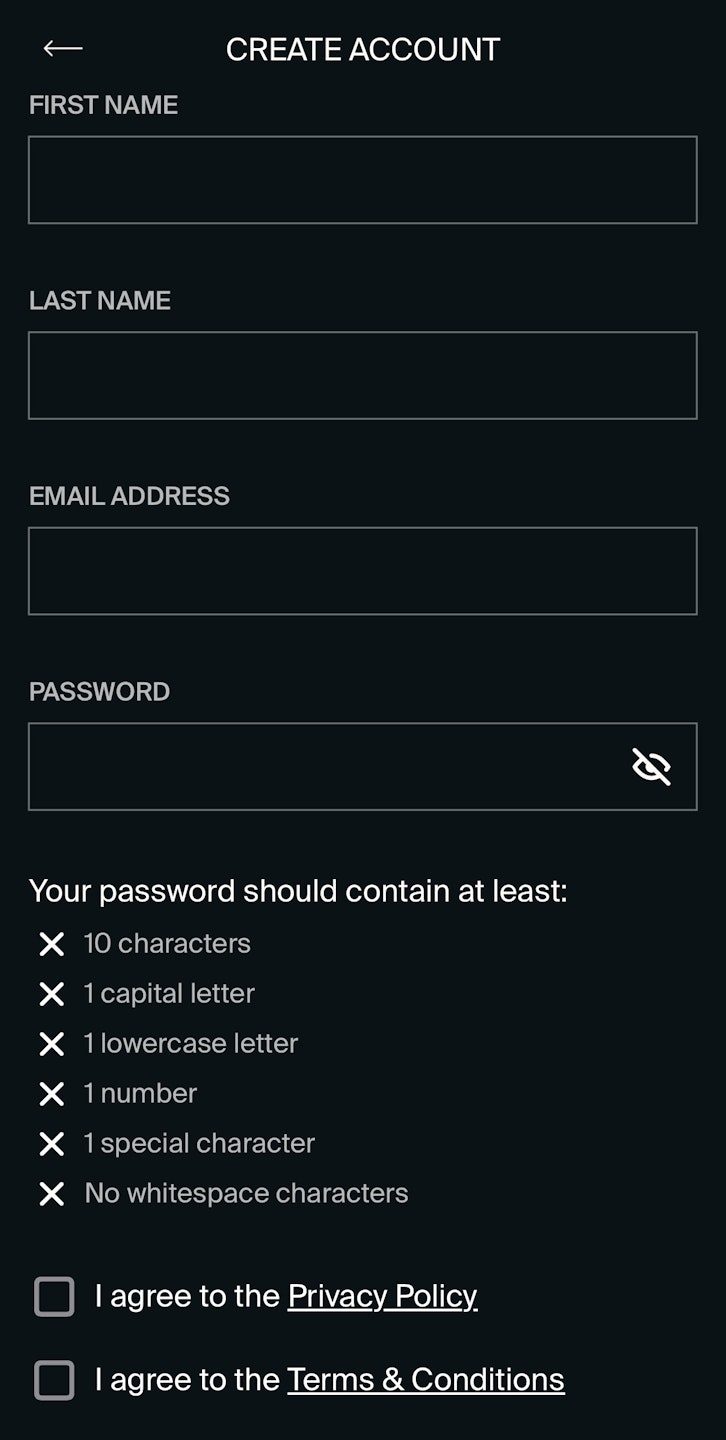This screenshot has height=1440, width=726.
Task: Go back using the arrow icon
Action: coord(63,49)
